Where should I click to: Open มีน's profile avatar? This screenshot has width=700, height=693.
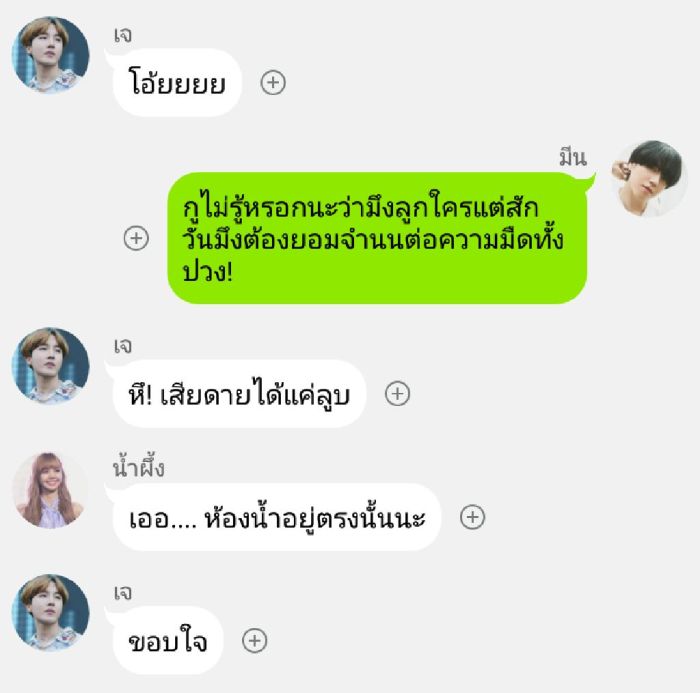pyautogui.click(x=649, y=179)
